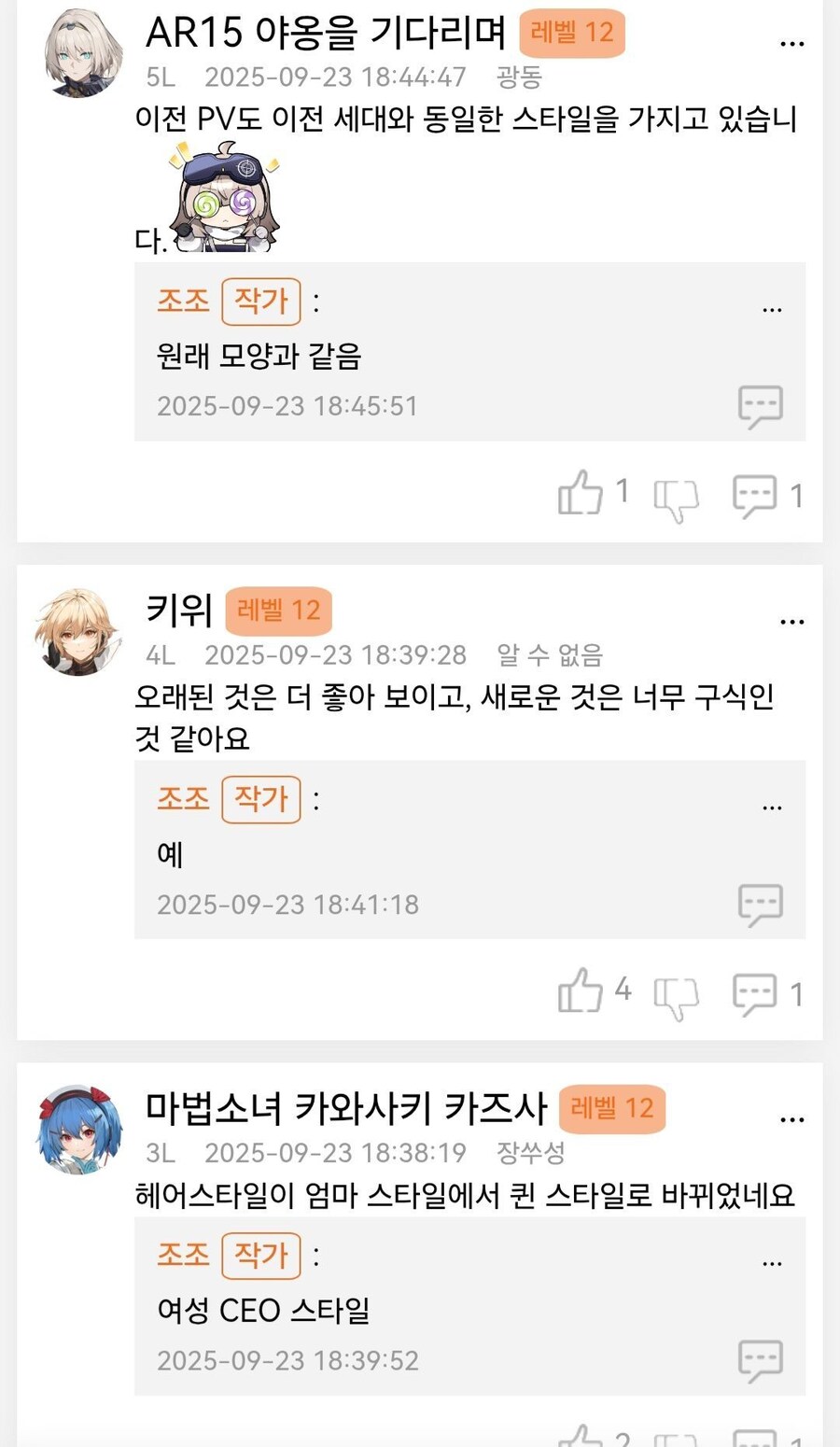840x1447 pixels.
Task: Reply to '여성 CEO 스타일' reply
Action: 760,1360
